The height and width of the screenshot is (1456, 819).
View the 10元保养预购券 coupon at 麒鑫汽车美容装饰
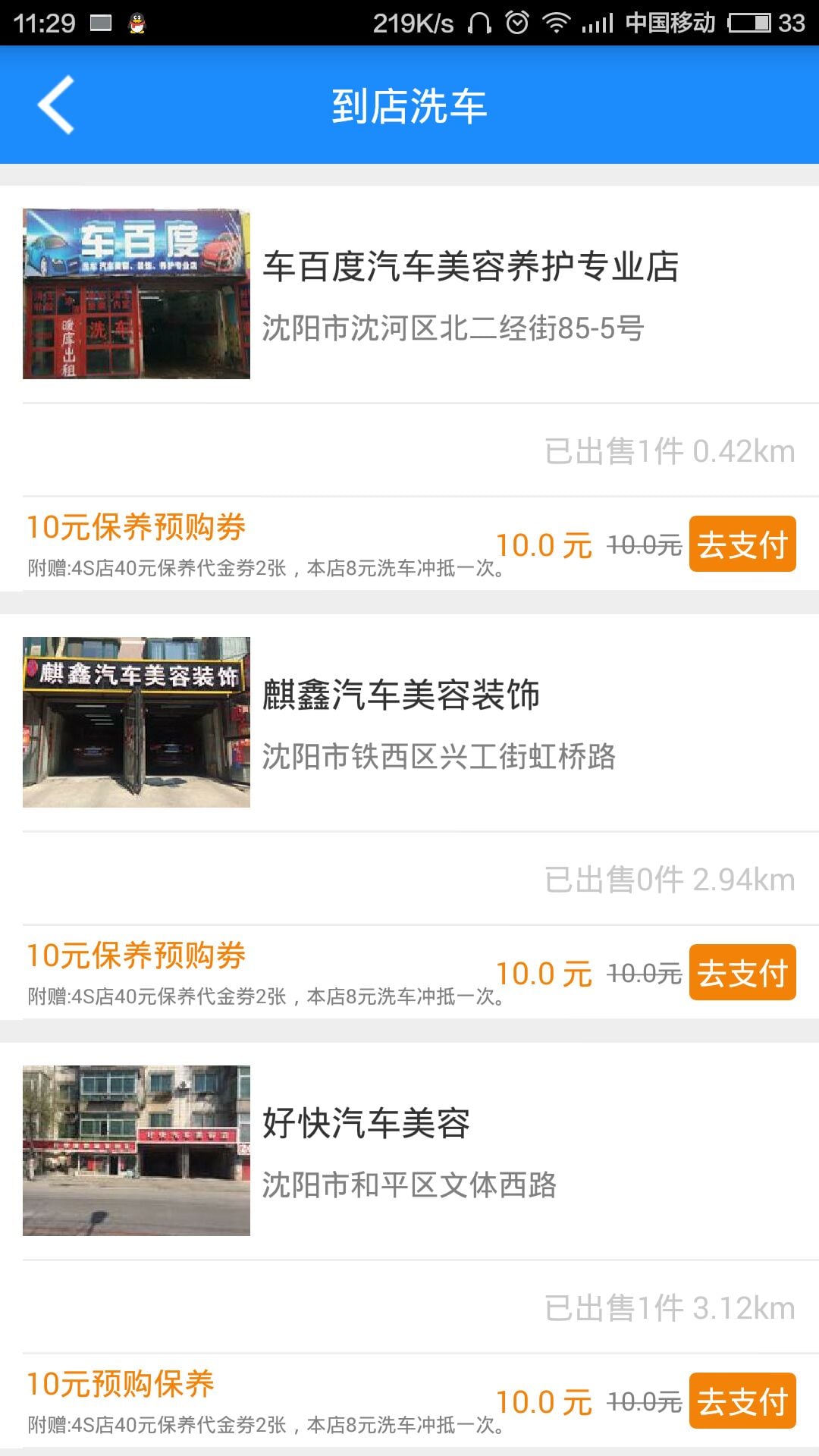pos(136,956)
